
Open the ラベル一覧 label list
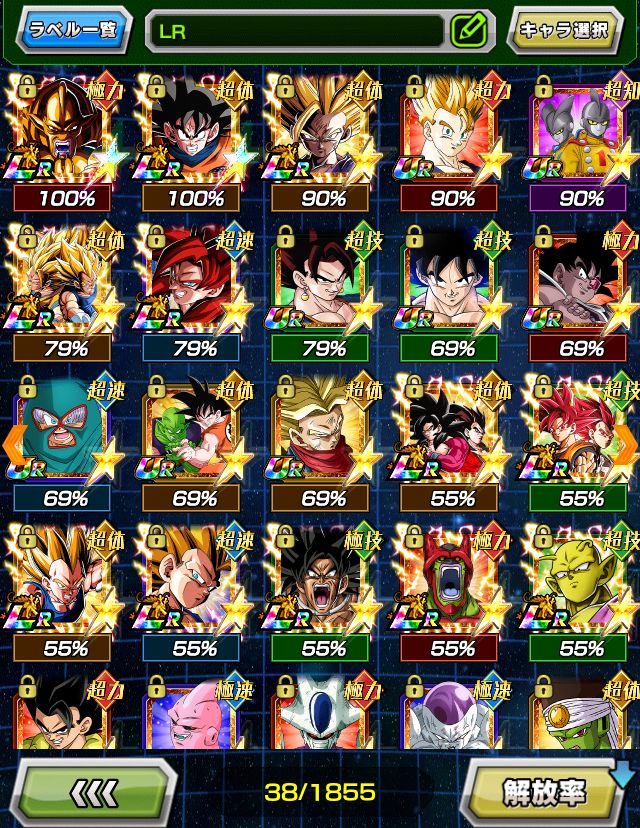point(72,29)
